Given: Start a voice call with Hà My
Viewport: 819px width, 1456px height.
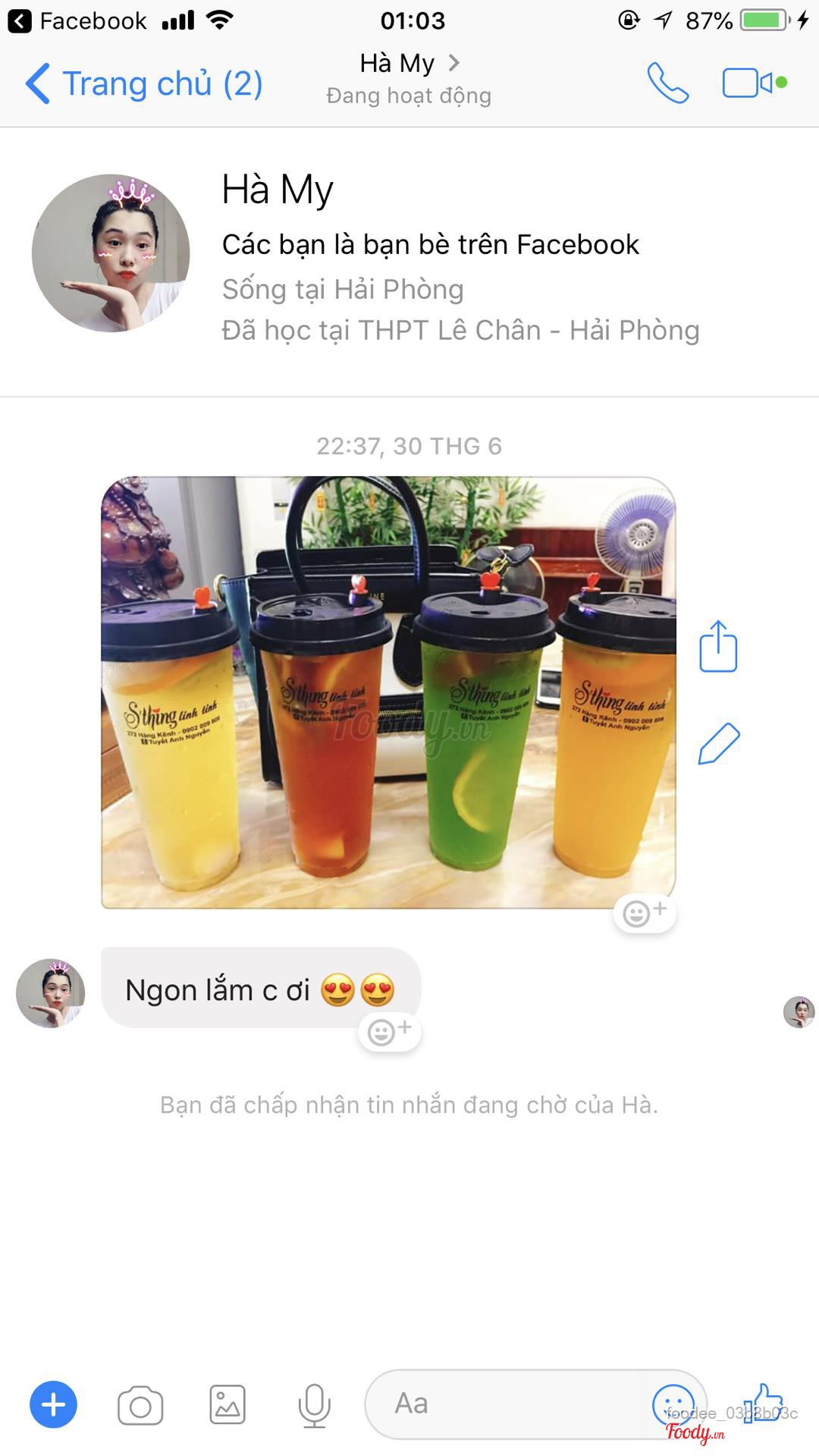Looking at the screenshot, I should pyautogui.click(x=667, y=83).
